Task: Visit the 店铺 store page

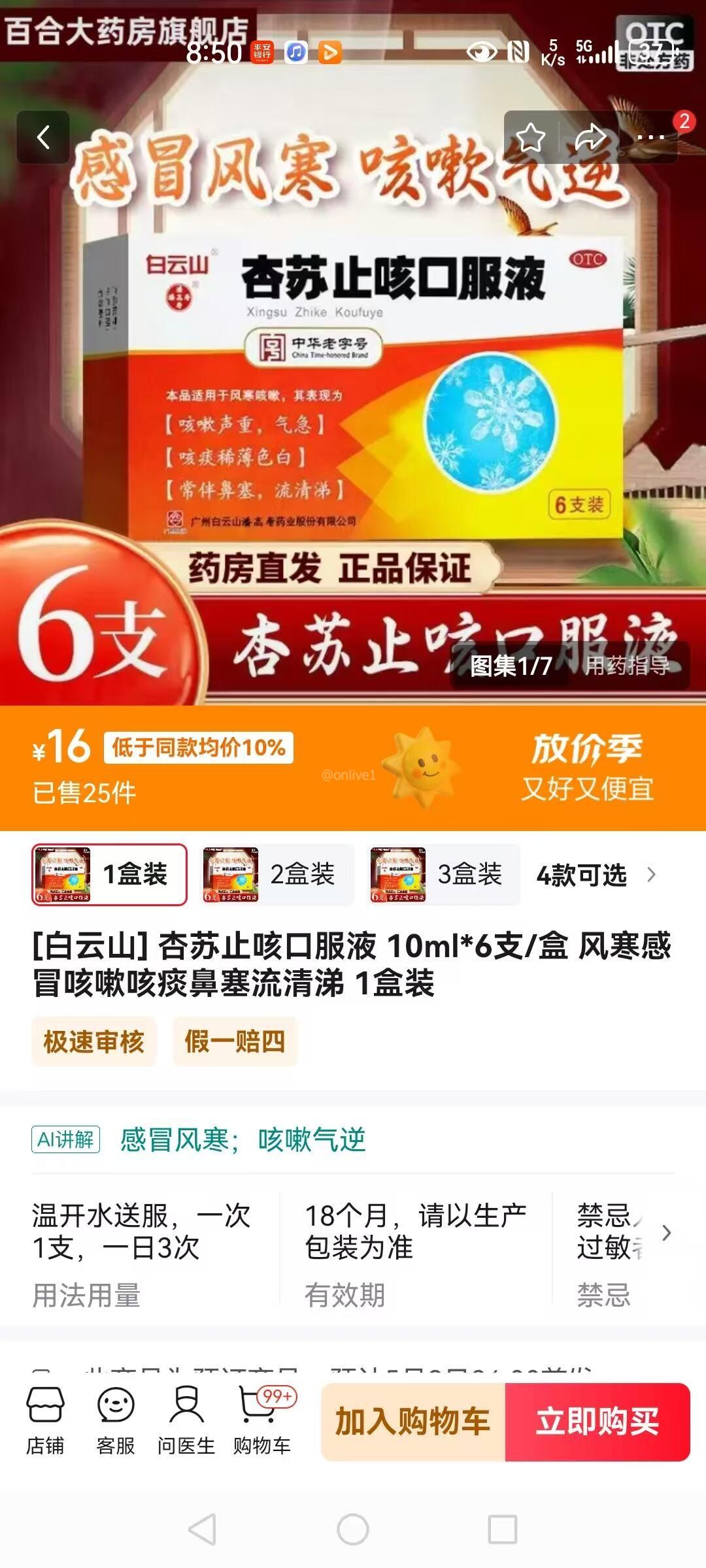Action: tap(45, 1420)
